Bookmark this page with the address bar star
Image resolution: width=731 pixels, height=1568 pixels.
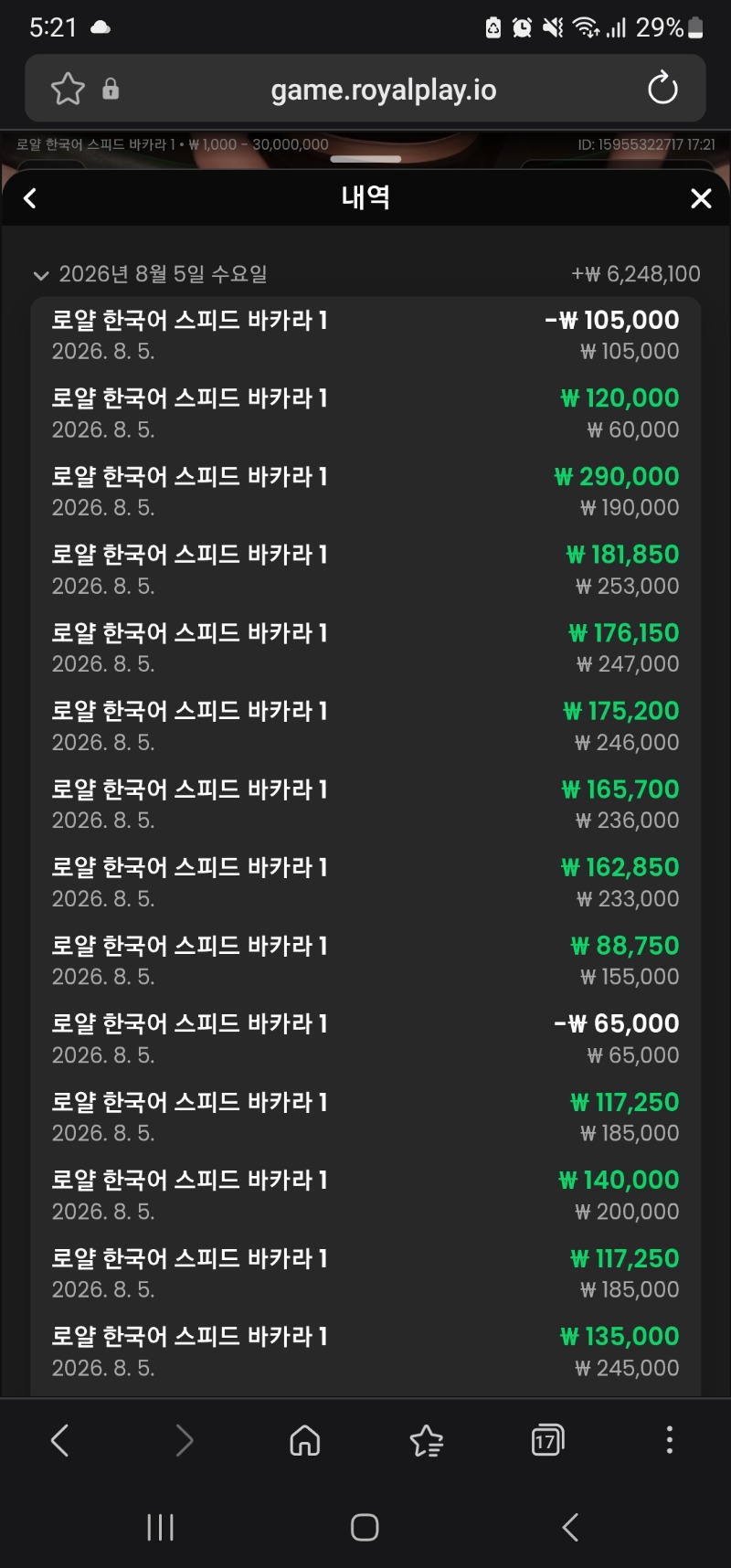coord(68,89)
